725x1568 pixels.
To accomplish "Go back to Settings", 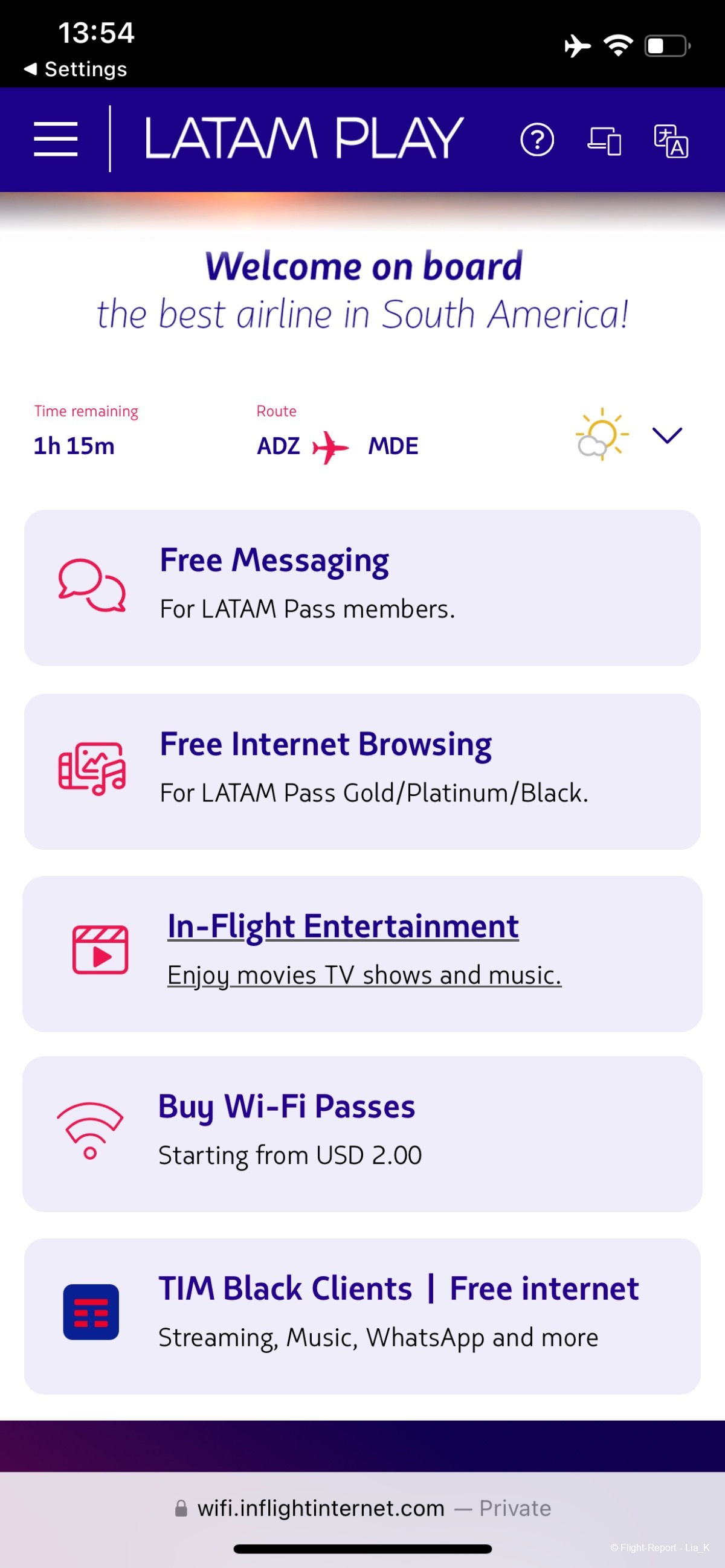I will pos(76,69).
